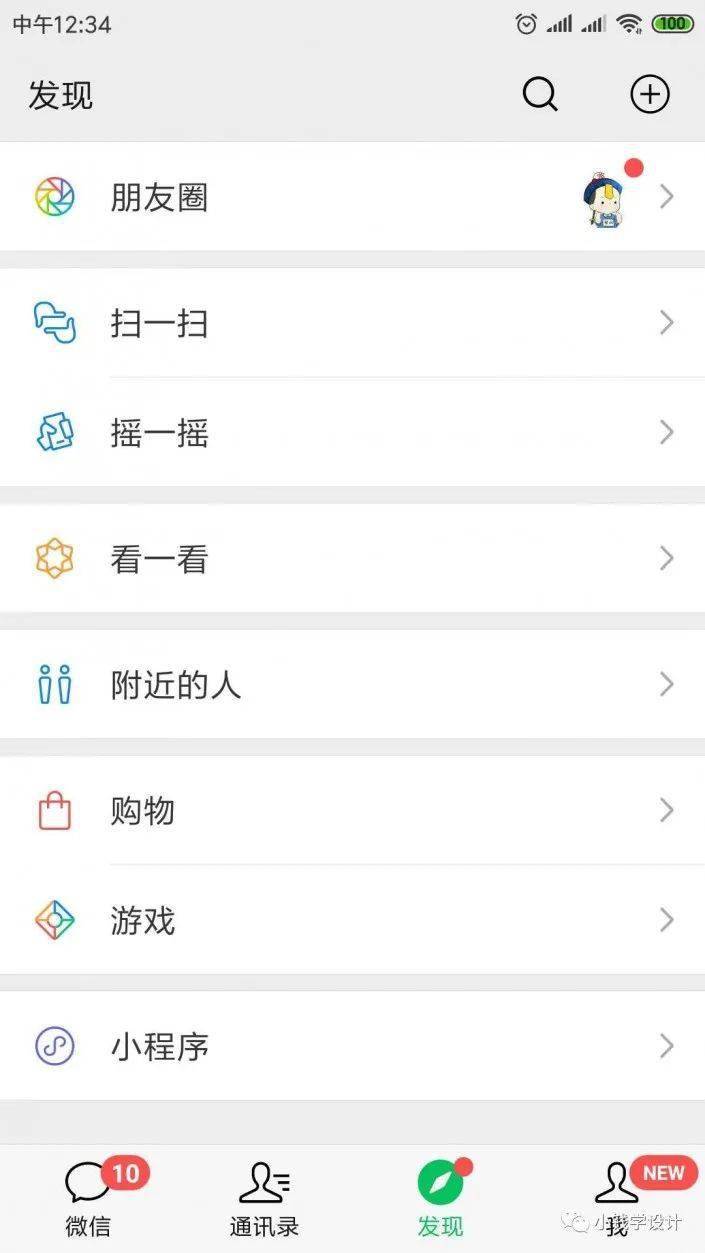Switch to the 我 profile tab

[617, 1198]
